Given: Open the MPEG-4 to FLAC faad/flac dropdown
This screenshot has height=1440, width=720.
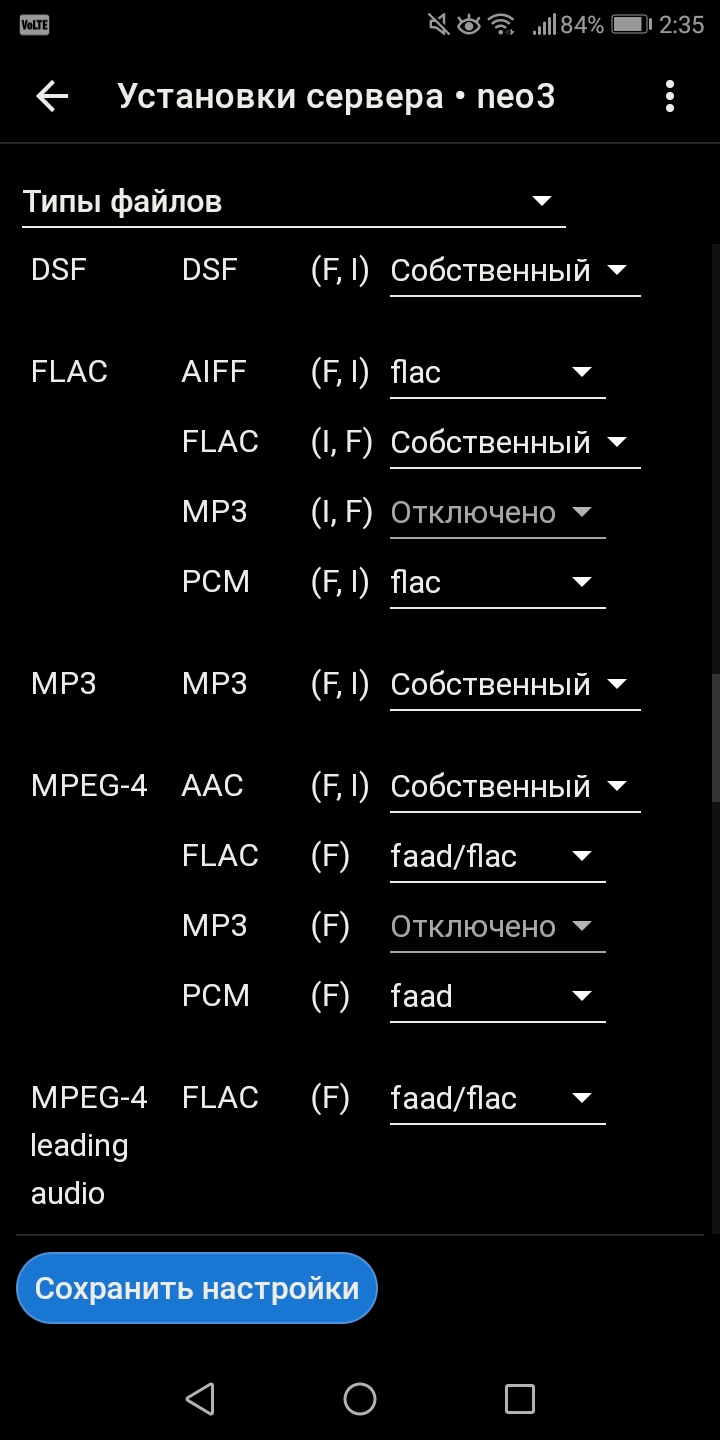Looking at the screenshot, I should tap(498, 857).
